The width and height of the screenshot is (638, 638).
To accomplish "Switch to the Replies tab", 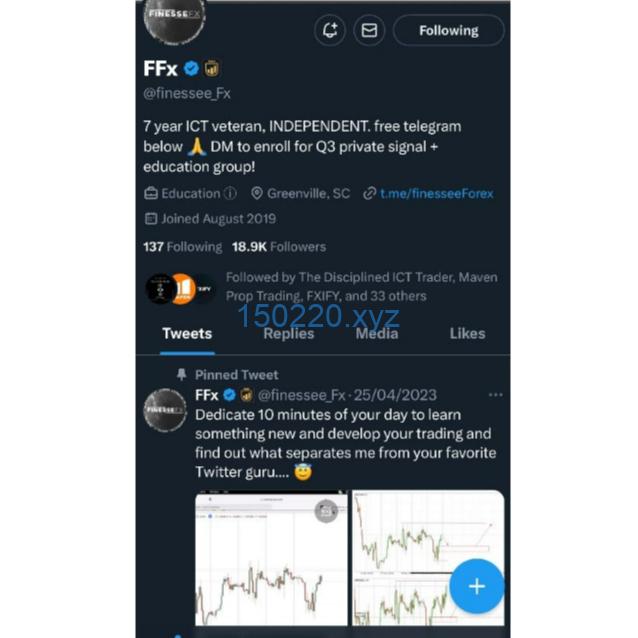I will pos(289,334).
